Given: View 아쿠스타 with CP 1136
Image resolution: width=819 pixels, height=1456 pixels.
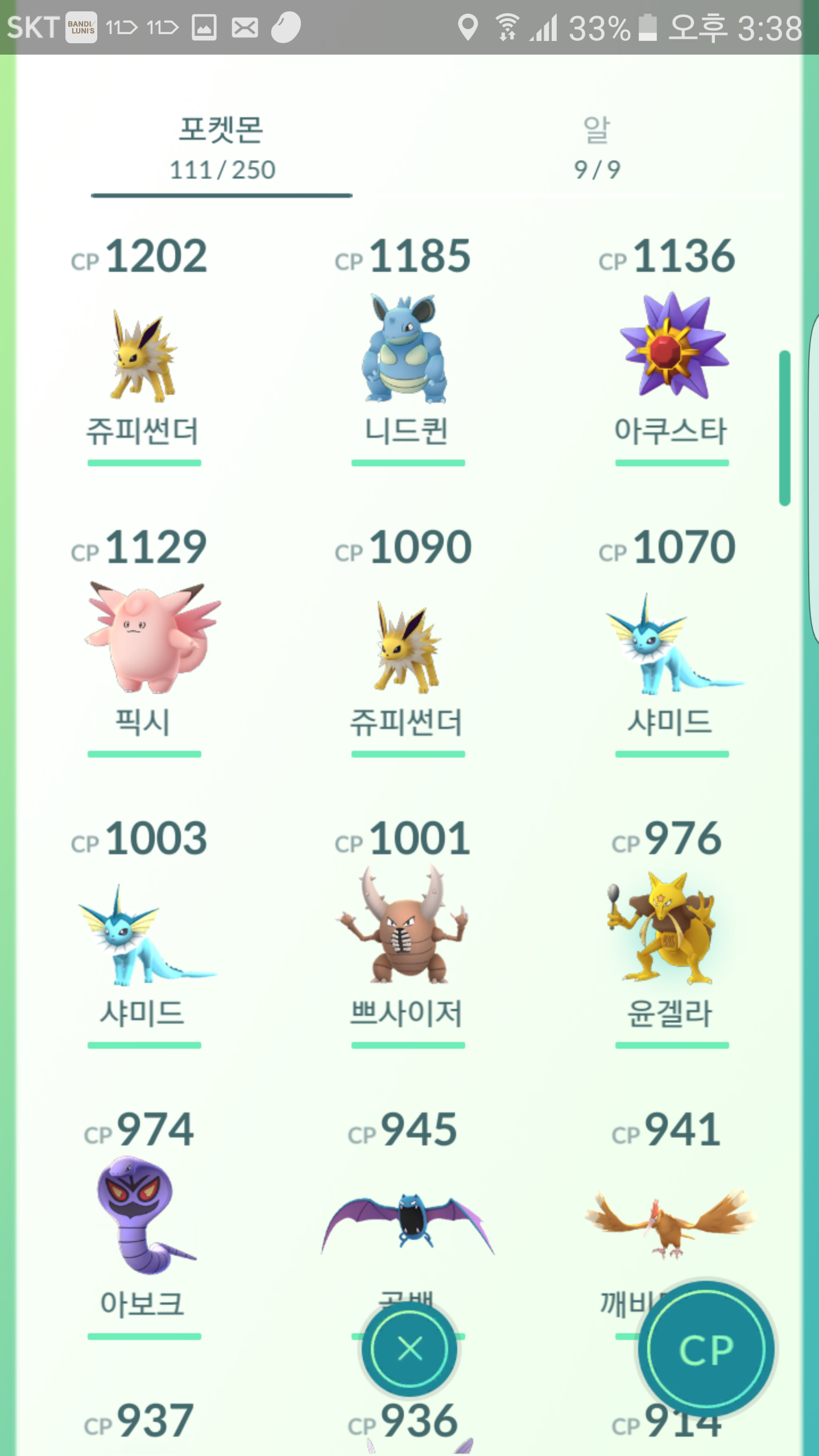Looking at the screenshot, I should [x=672, y=350].
